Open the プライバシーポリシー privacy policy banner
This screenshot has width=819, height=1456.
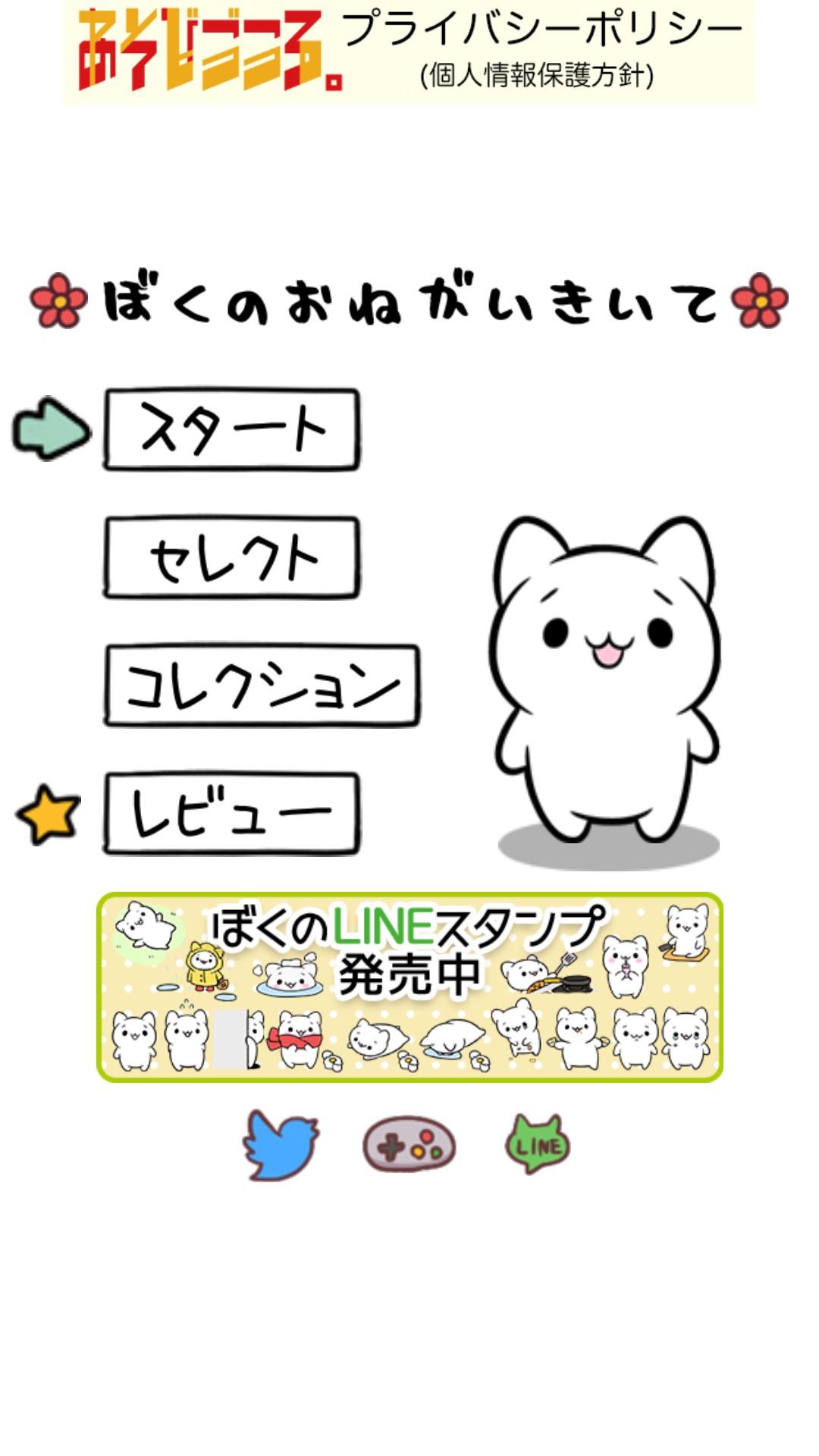click(409, 52)
